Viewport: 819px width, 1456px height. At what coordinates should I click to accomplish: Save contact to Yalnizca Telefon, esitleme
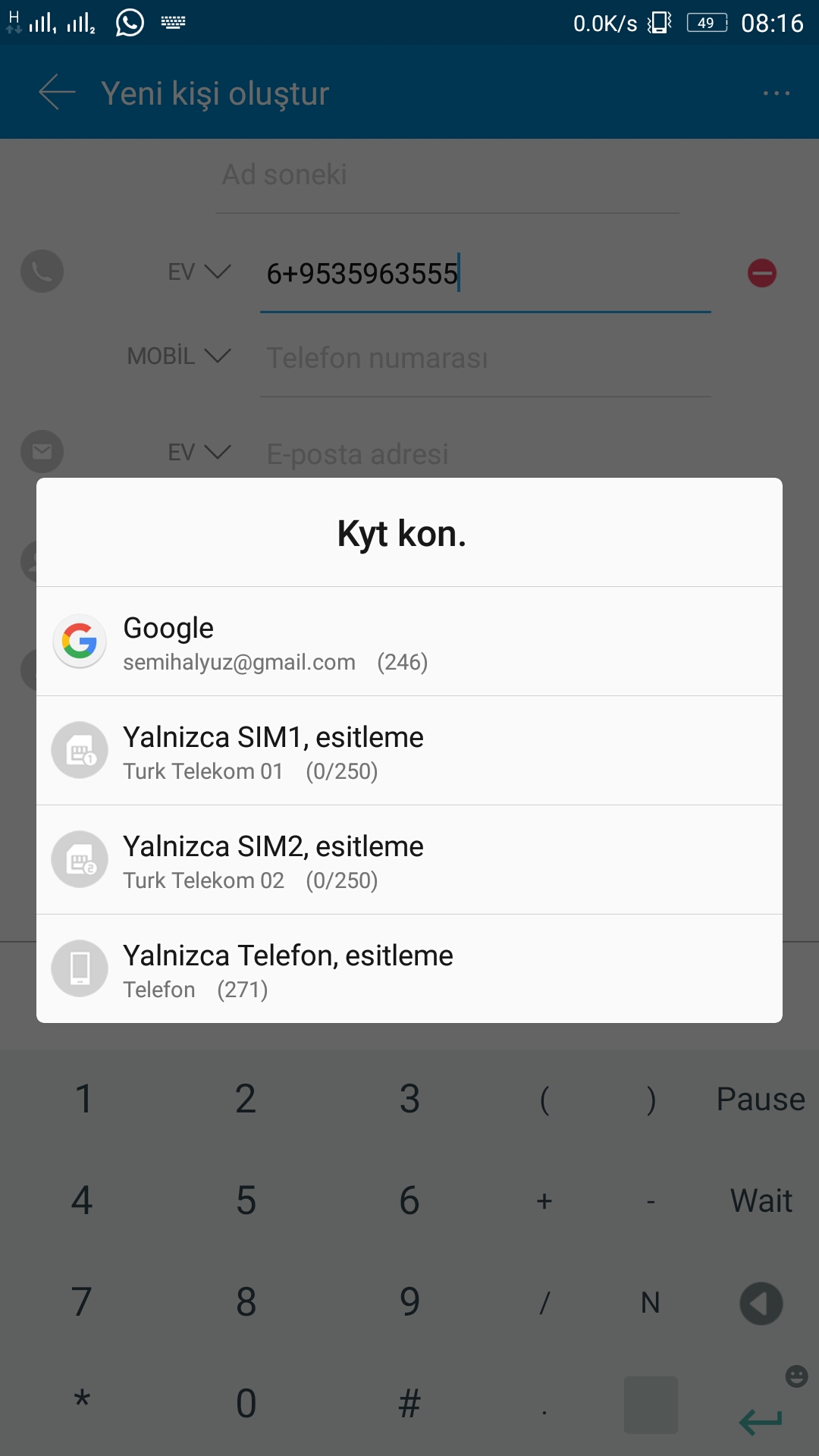tap(409, 969)
